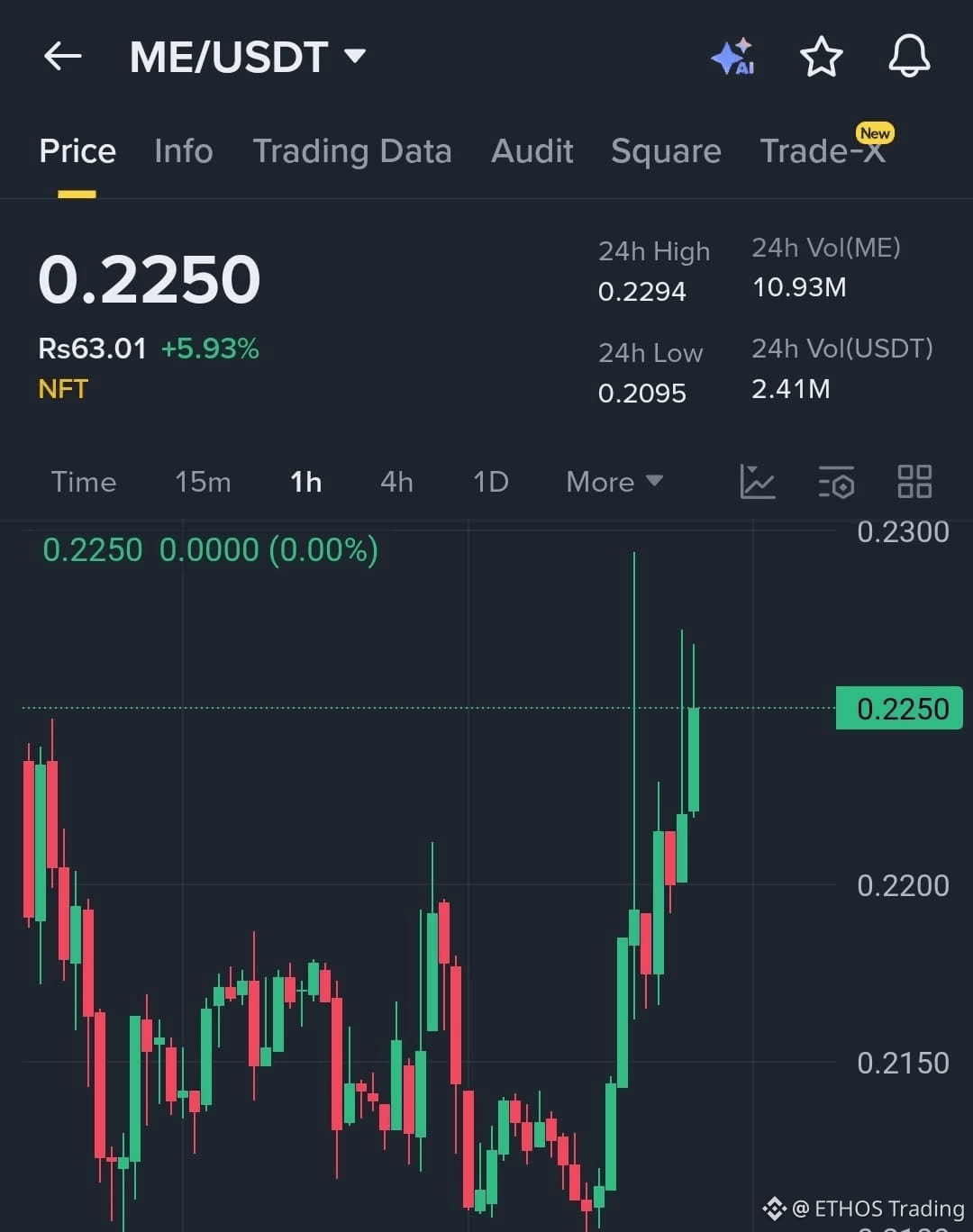
Task: Select the Time chart view
Action: coord(84,482)
